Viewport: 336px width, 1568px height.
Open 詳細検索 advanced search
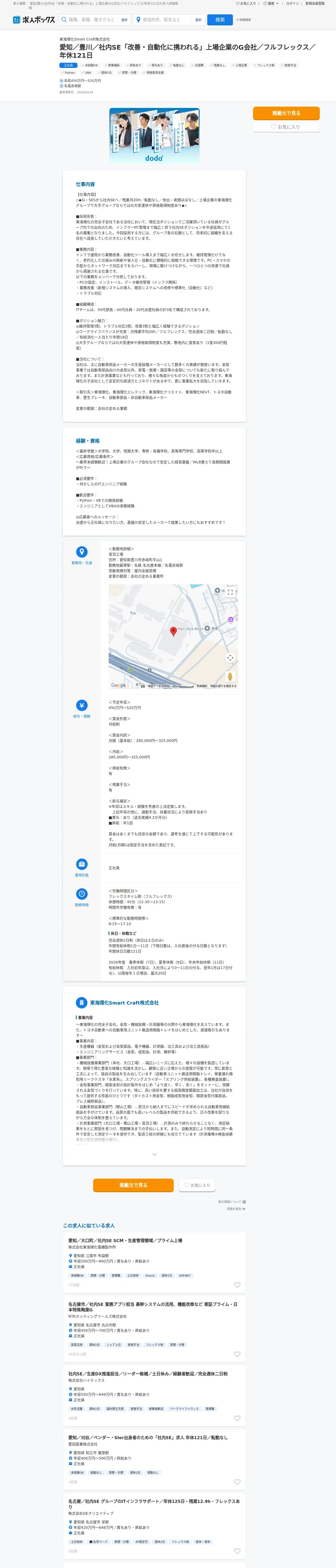pos(243,20)
